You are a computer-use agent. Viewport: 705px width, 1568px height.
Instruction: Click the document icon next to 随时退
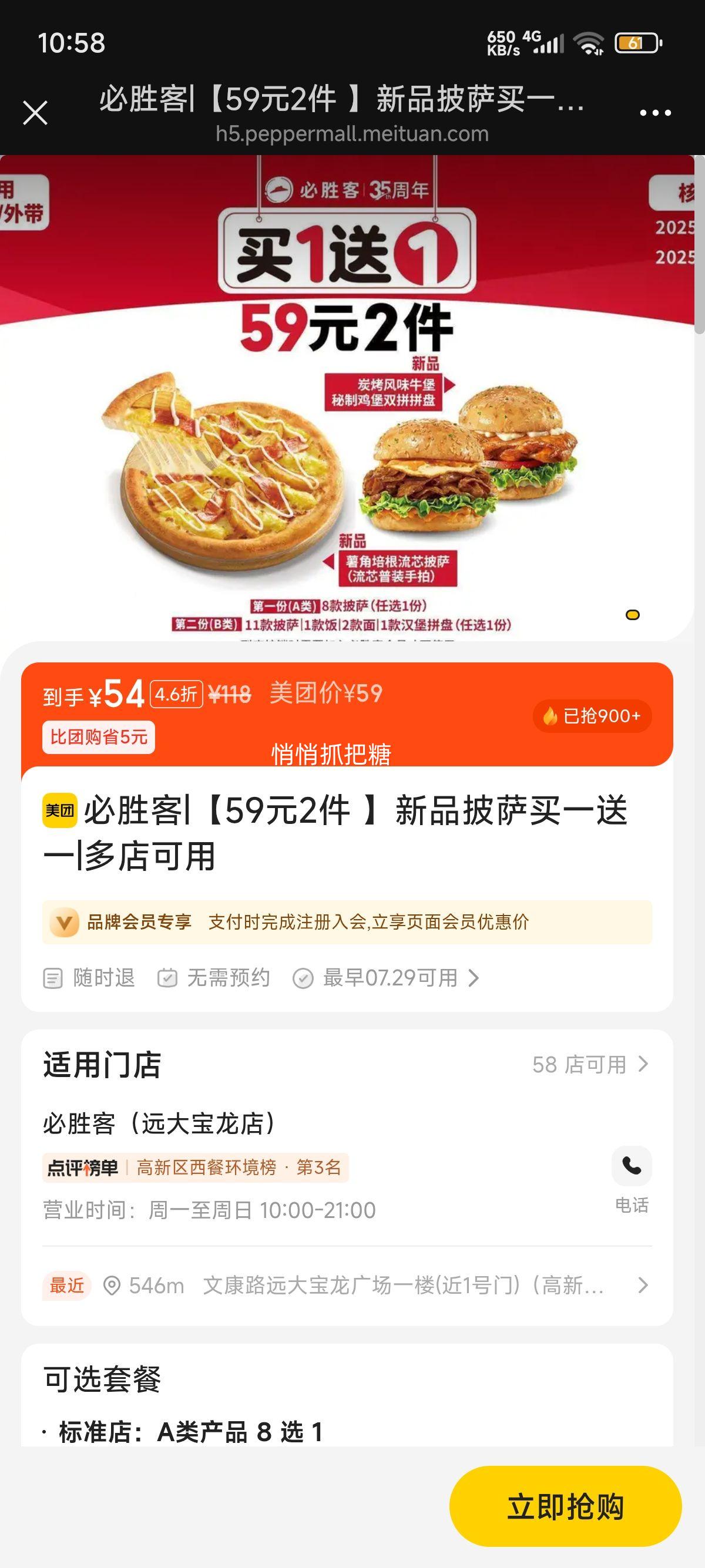53,977
